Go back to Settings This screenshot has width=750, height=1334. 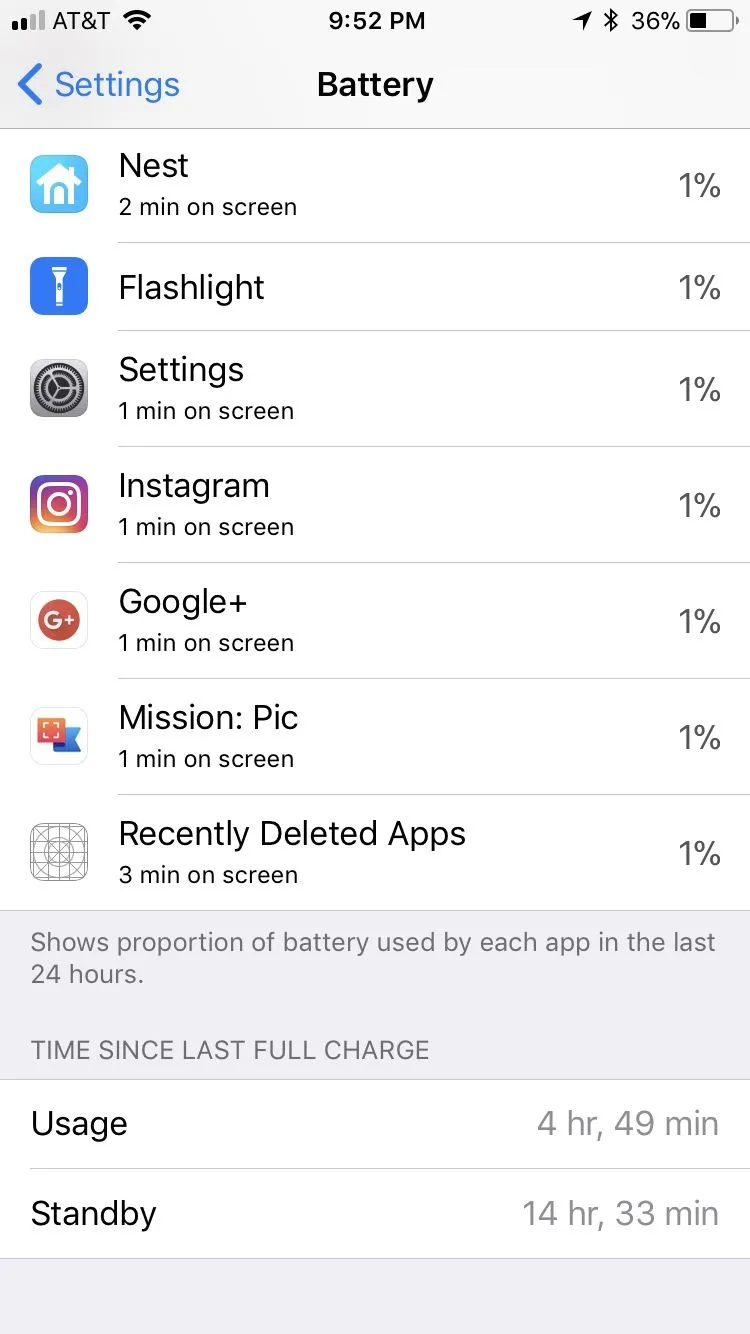click(x=99, y=85)
